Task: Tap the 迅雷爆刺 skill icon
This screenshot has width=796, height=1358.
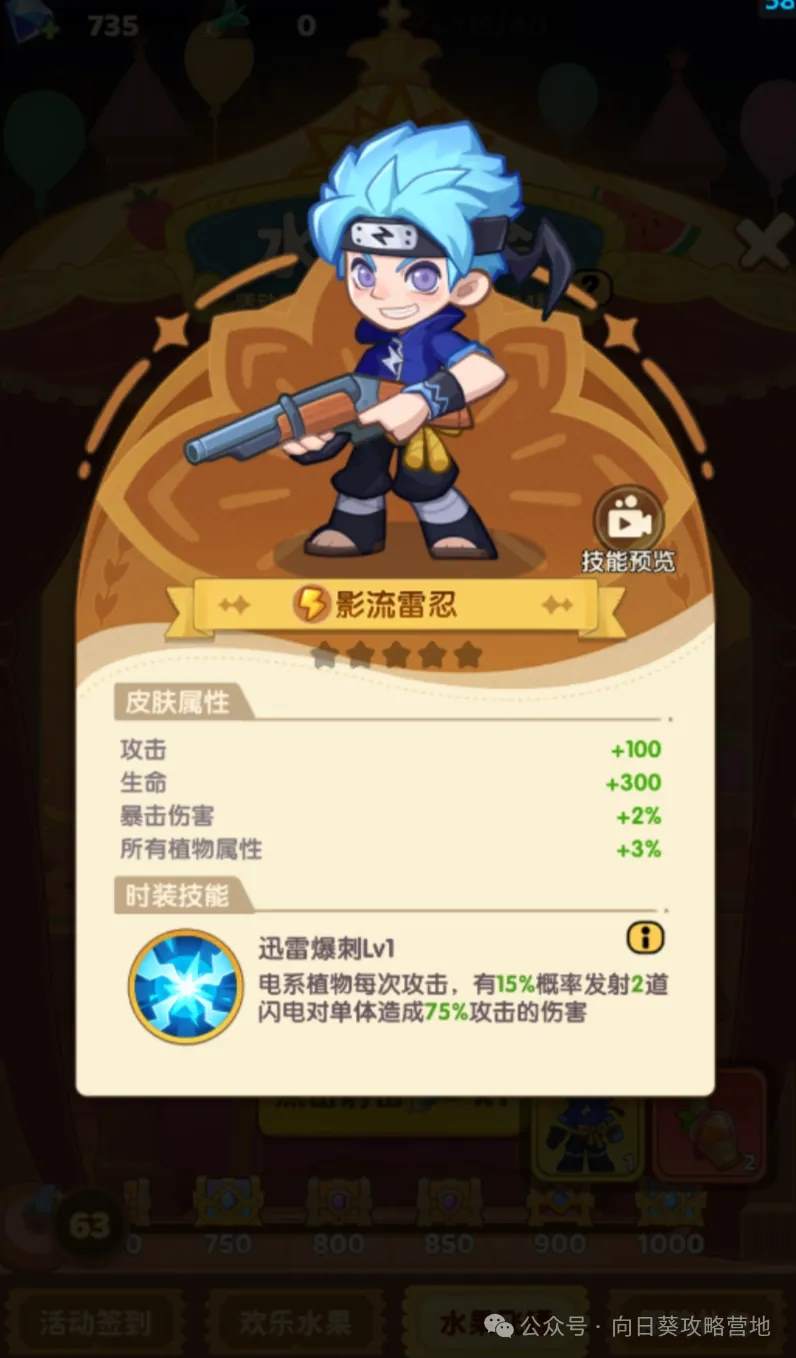Action: coord(186,987)
